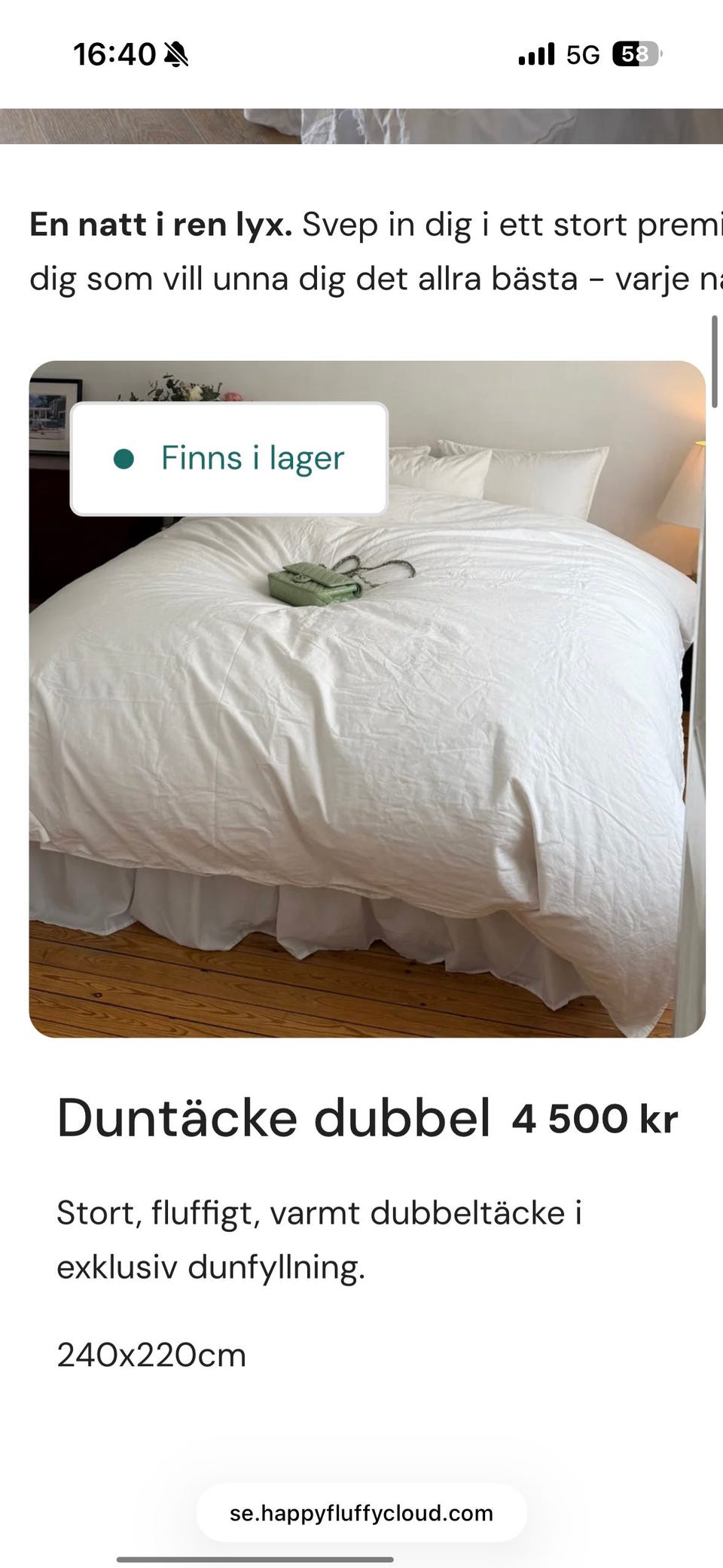Select the Duntäcke dubbel product title
This screenshot has width=723, height=1568.
(275, 1119)
